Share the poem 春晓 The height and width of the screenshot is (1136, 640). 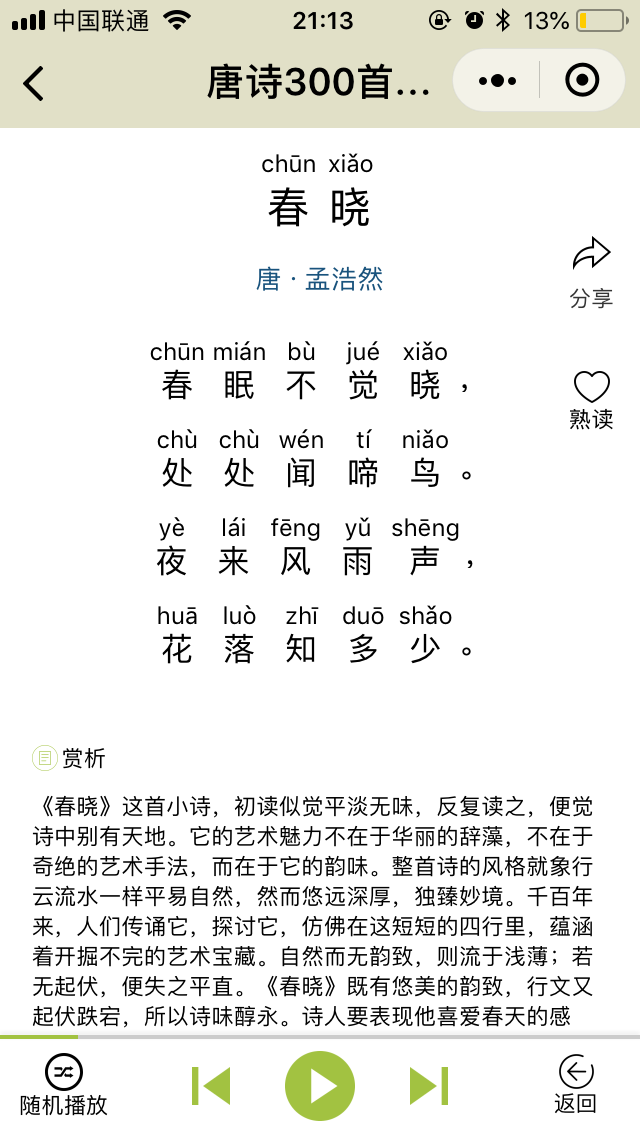(591, 272)
